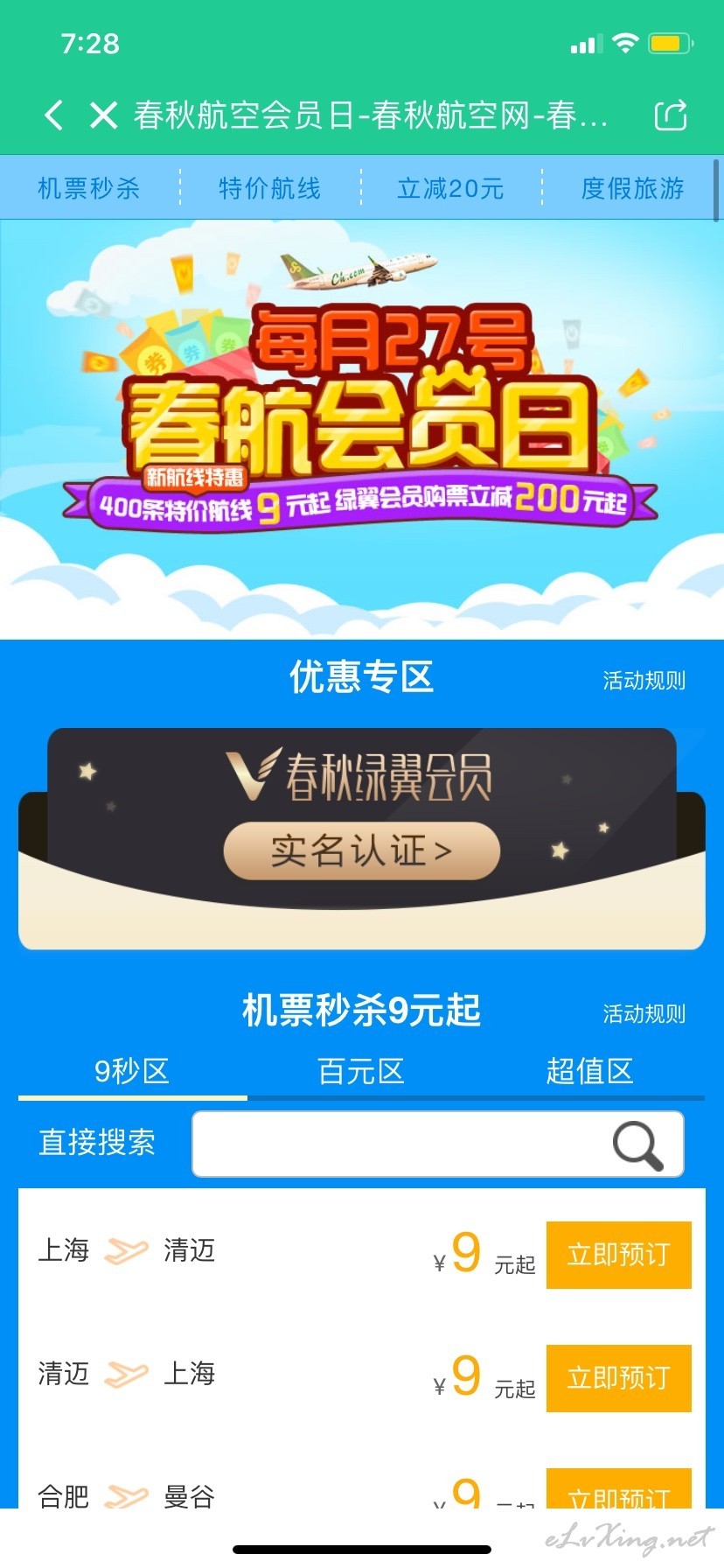View 活动规则 next to 优惠专区
This screenshot has height=1568, width=724.
click(644, 680)
